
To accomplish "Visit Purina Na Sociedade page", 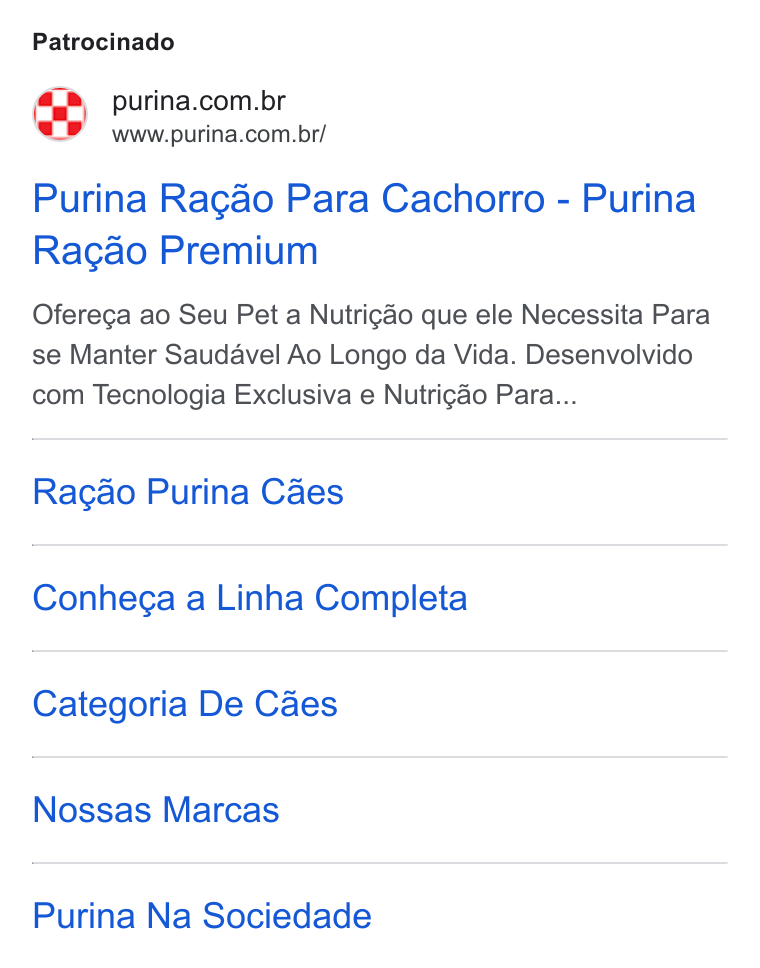I will tap(202, 916).
